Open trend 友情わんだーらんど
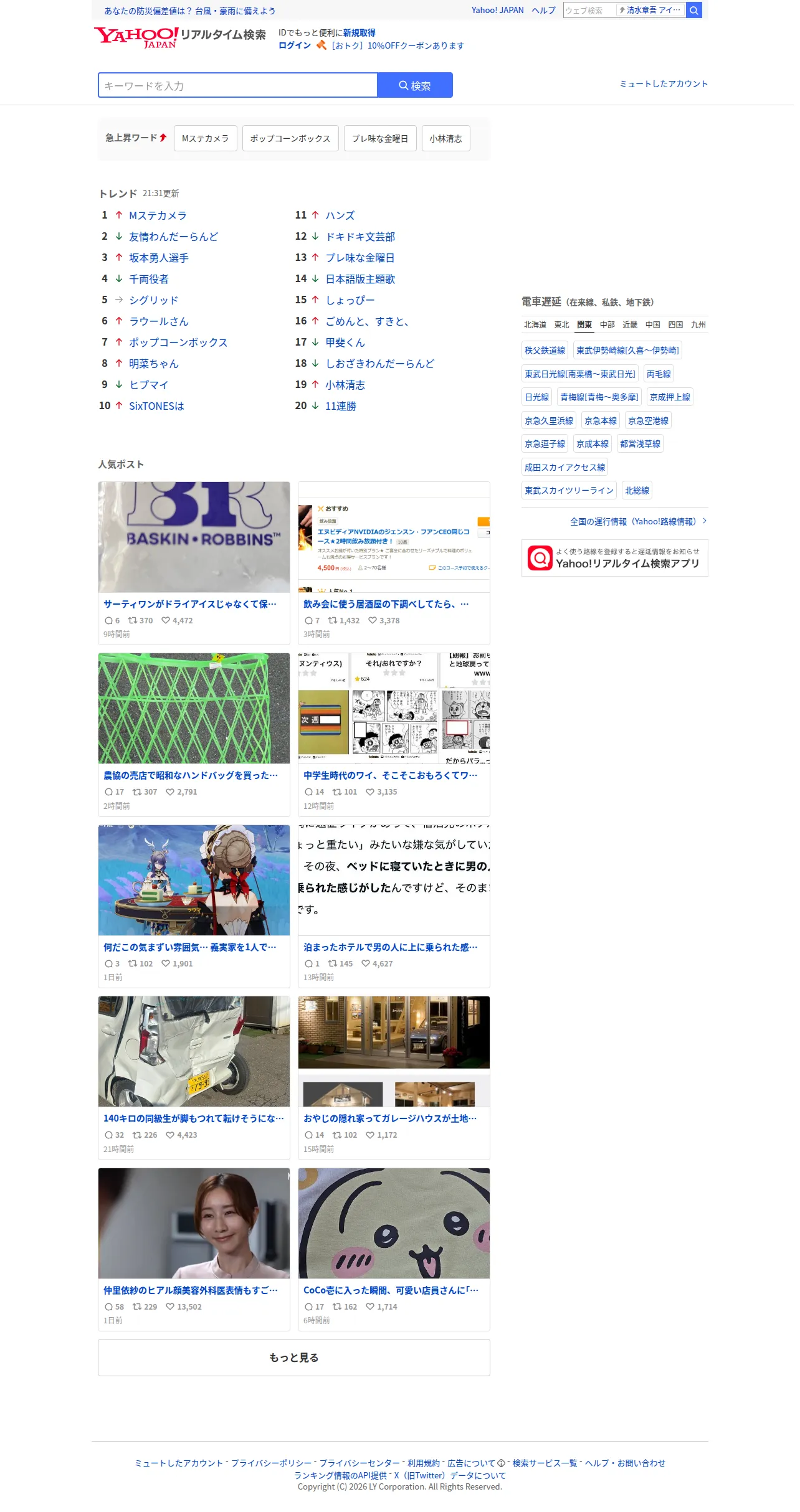This screenshot has width=800, height=1512. 173,237
